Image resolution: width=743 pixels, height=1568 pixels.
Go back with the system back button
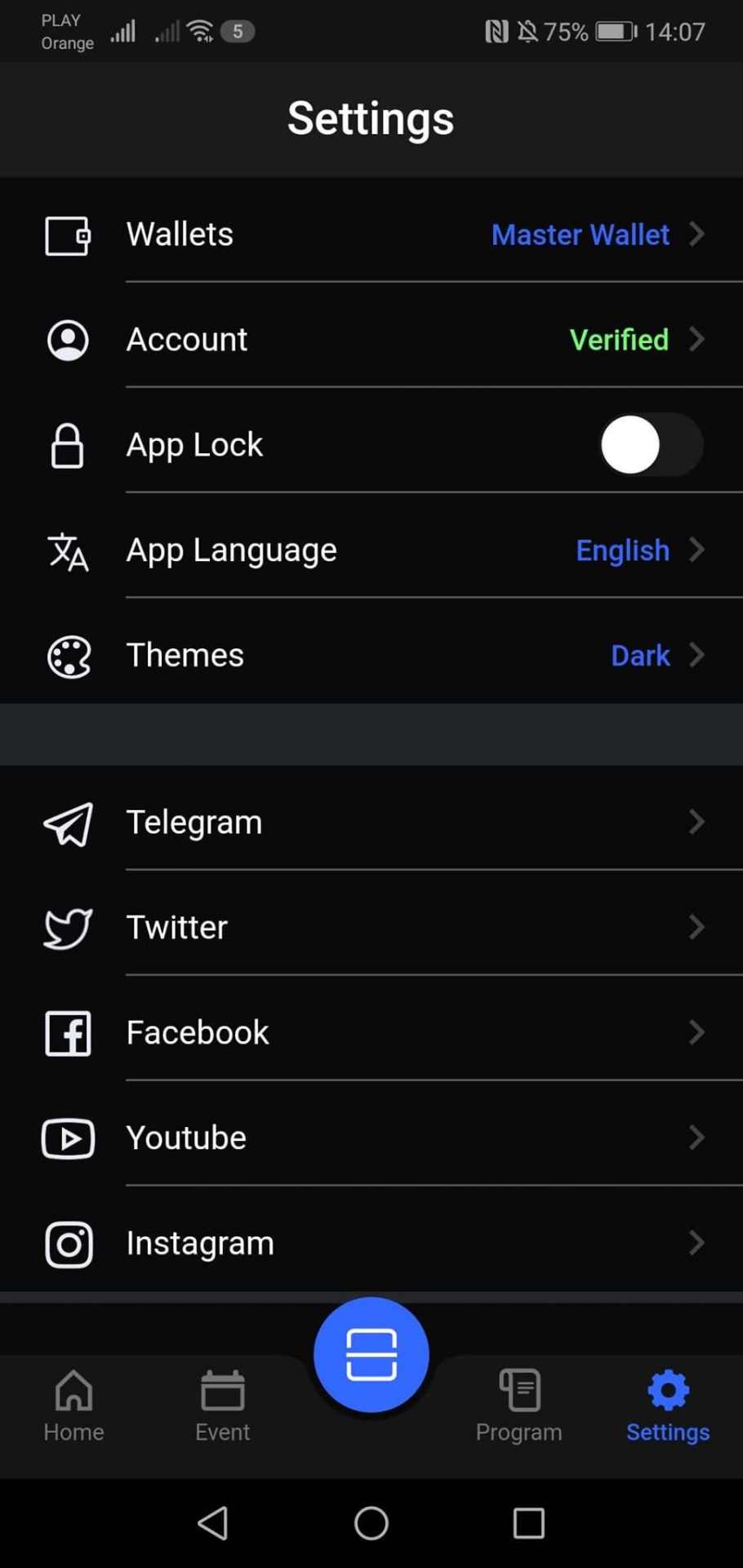click(x=213, y=1523)
